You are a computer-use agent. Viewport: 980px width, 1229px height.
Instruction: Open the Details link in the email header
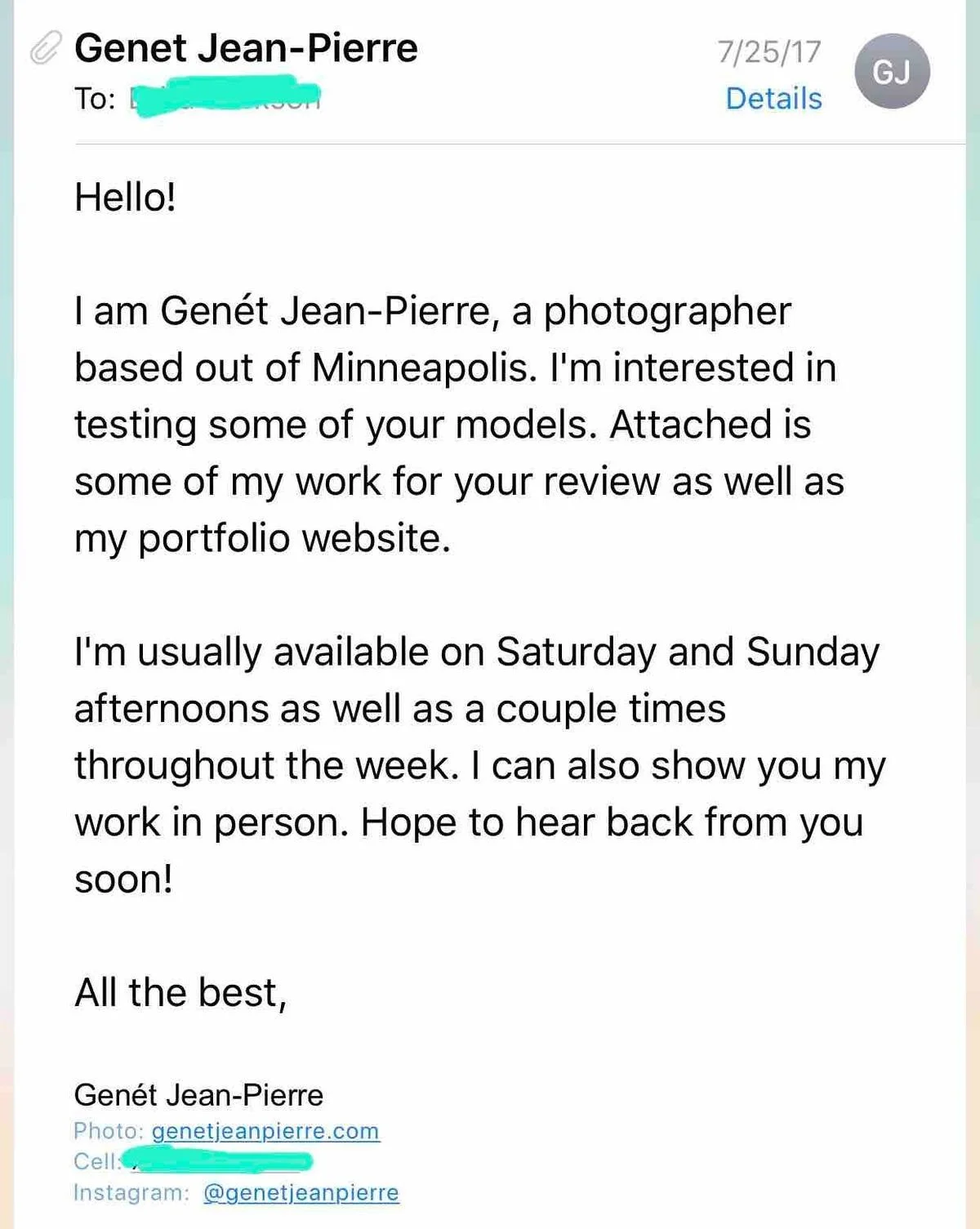pyautogui.click(x=773, y=99)
